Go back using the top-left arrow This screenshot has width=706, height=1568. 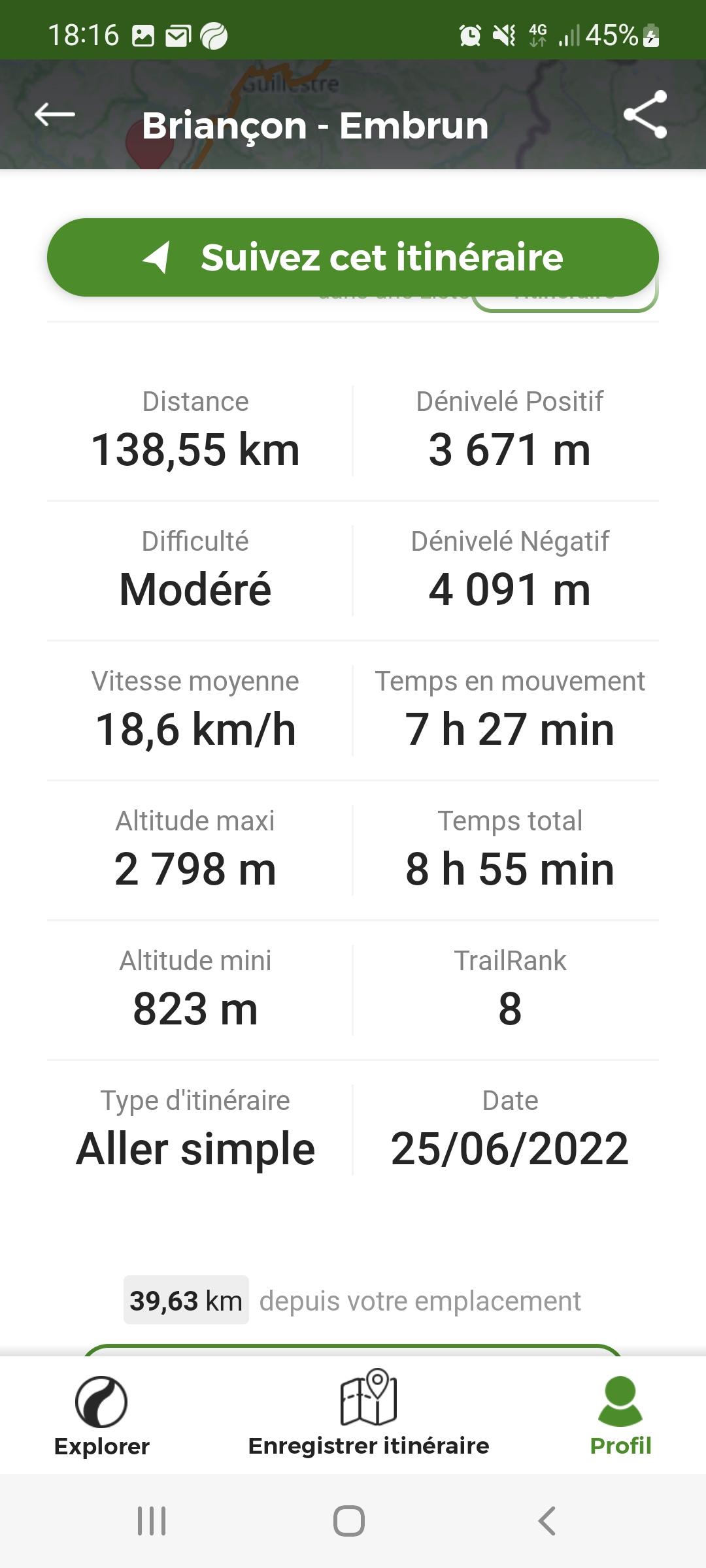pos(55,114)
